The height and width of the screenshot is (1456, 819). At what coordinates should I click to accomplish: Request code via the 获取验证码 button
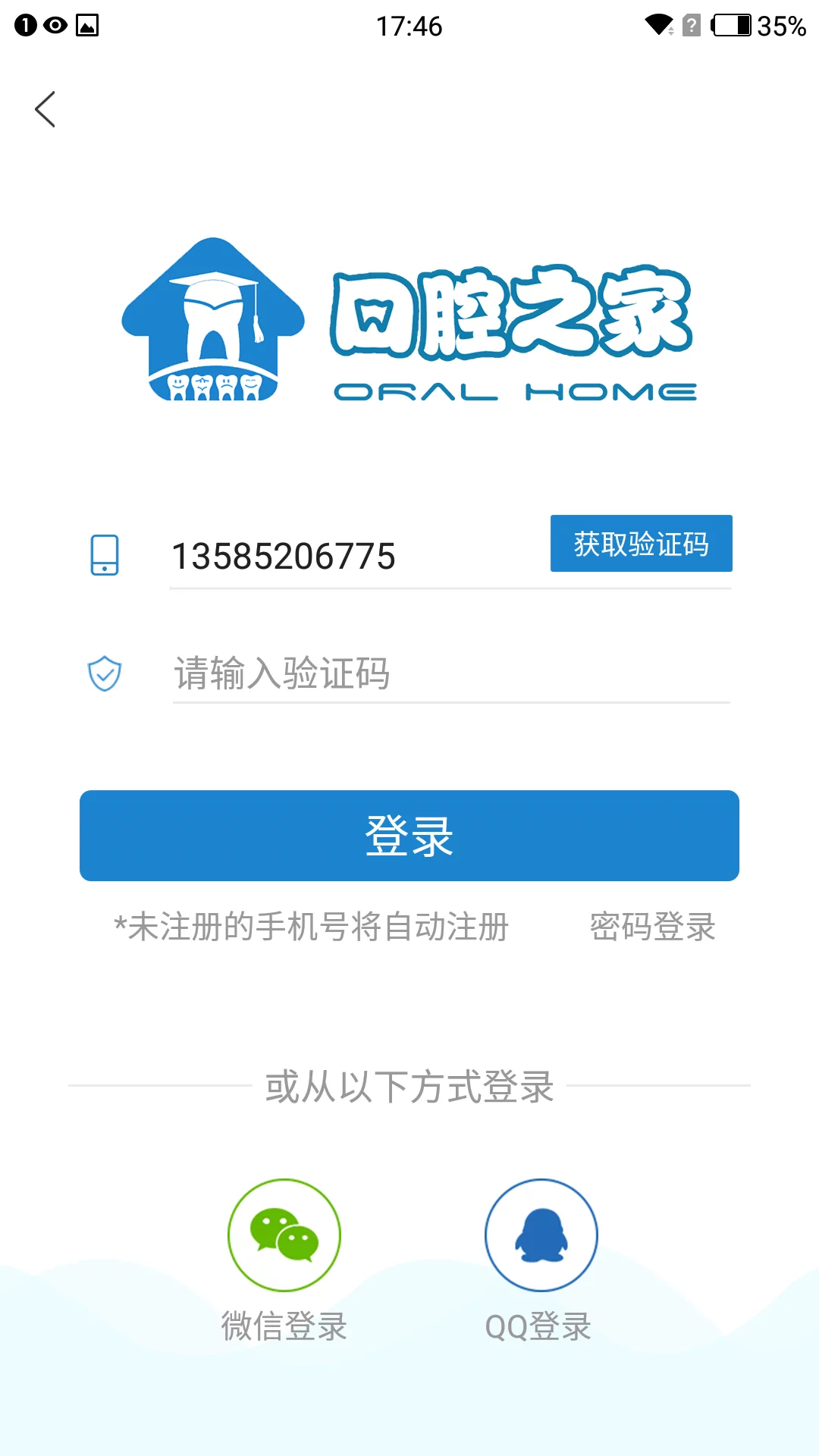coord(642,543)
